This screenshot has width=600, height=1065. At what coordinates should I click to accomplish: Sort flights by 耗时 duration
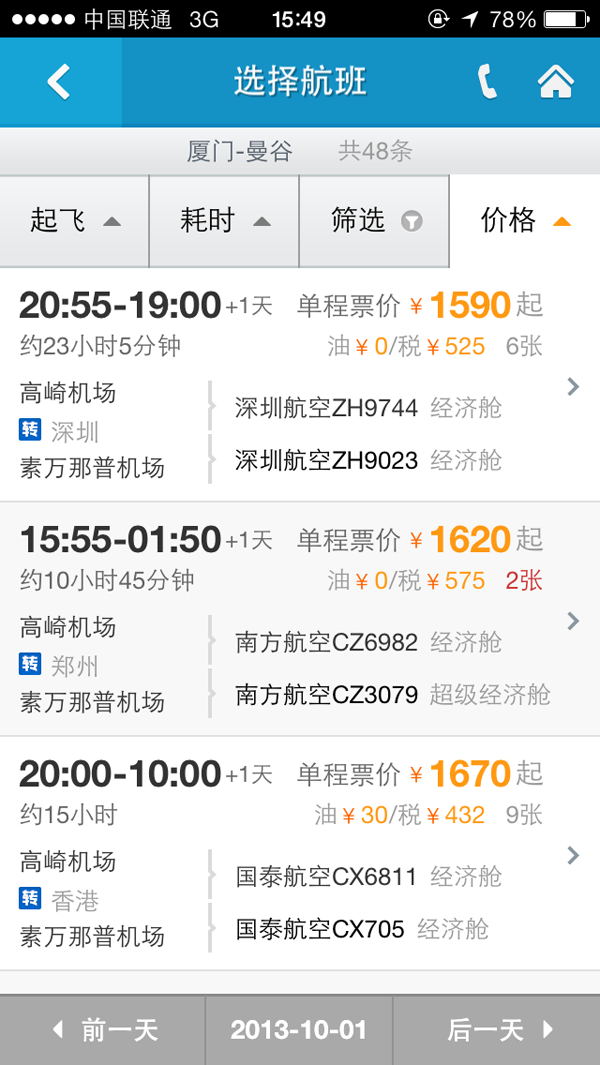225,221
